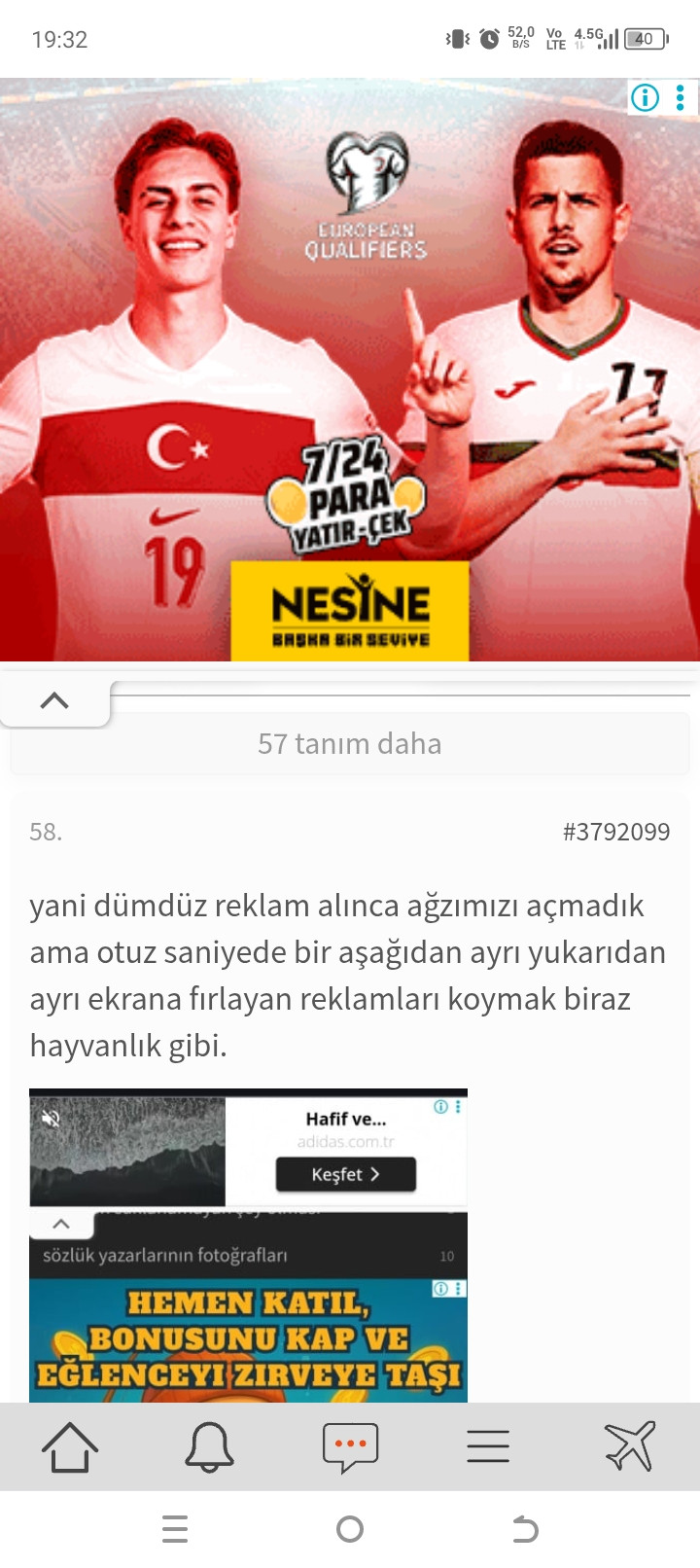Tap the system home circle button

coord(350,1529)
